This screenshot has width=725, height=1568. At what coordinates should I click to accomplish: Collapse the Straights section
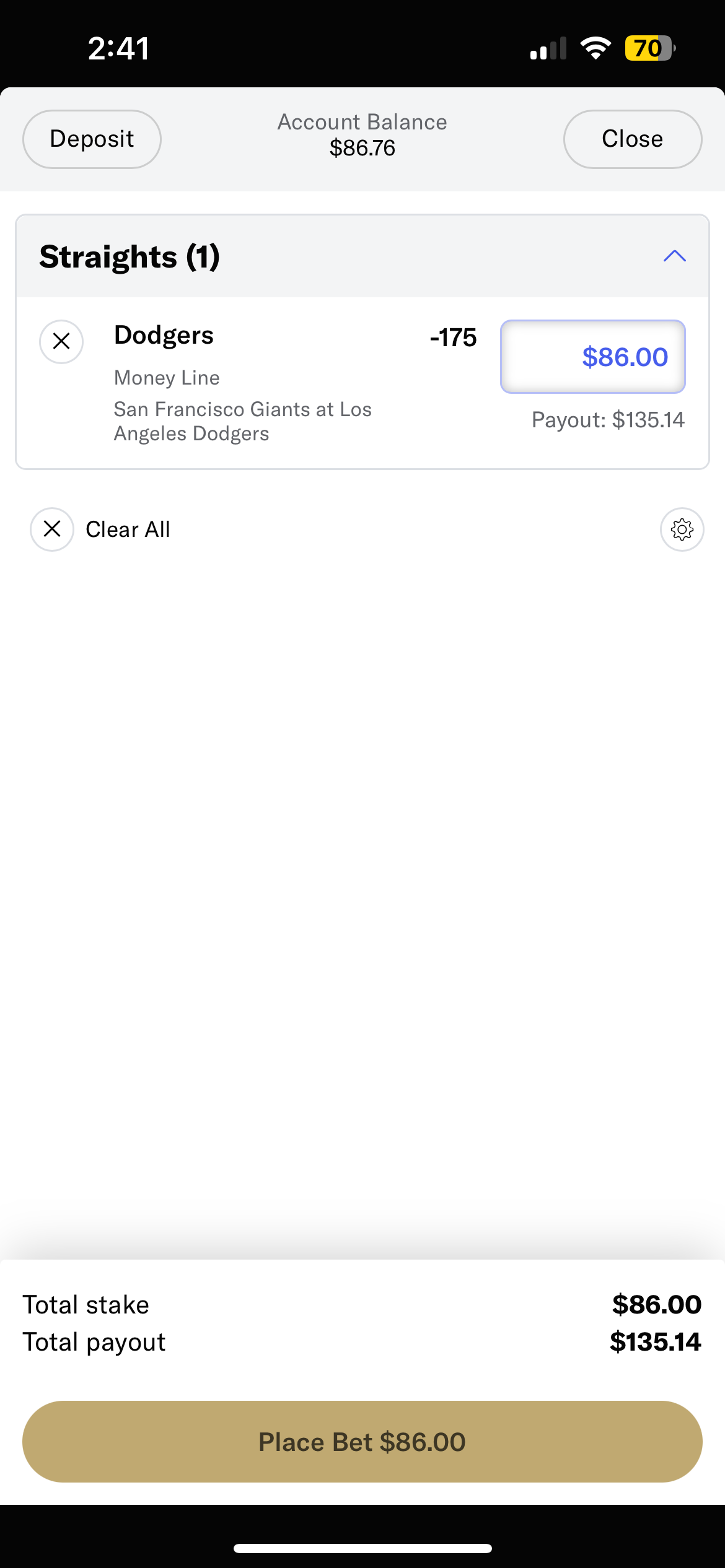674,256
